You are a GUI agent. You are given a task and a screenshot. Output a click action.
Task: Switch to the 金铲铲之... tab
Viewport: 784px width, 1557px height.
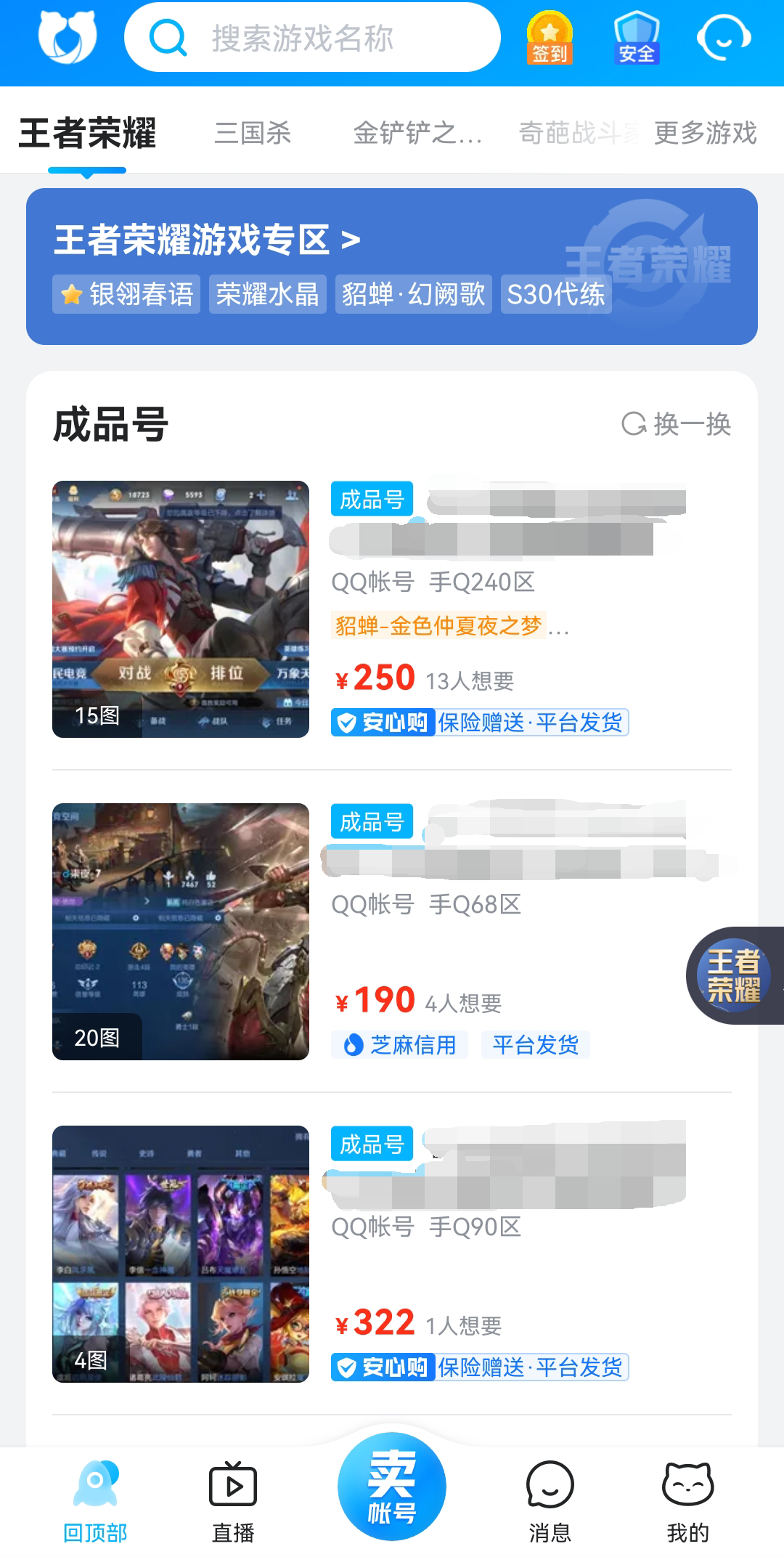(417, 133)
